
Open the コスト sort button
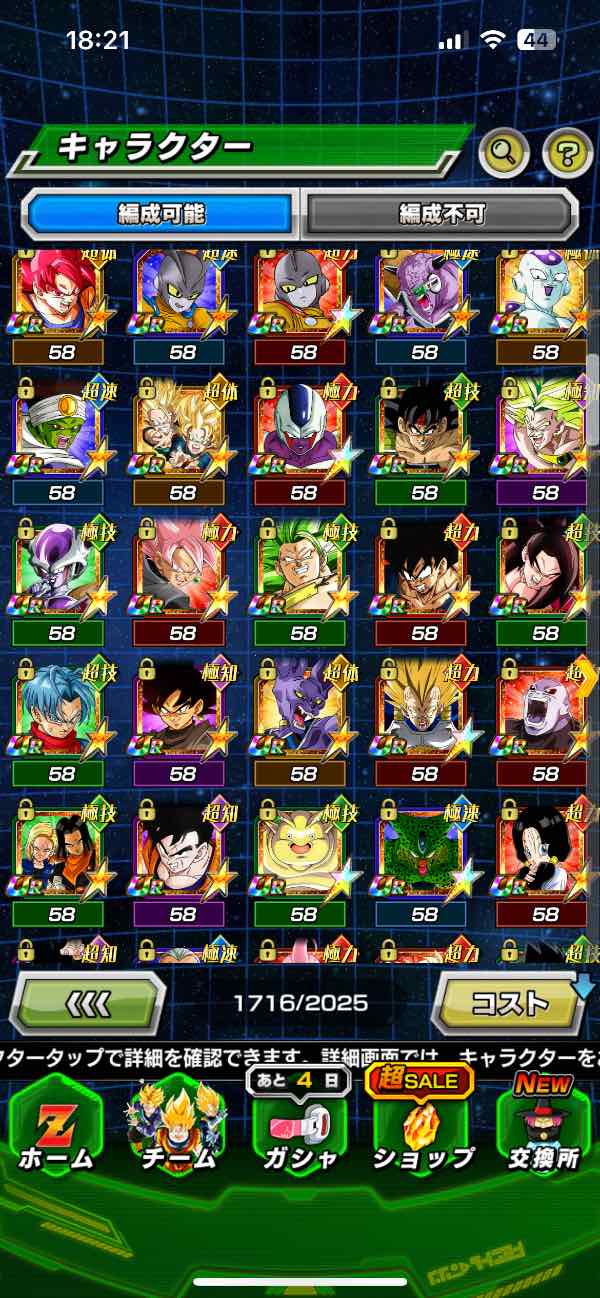[x=509, y=1002]
